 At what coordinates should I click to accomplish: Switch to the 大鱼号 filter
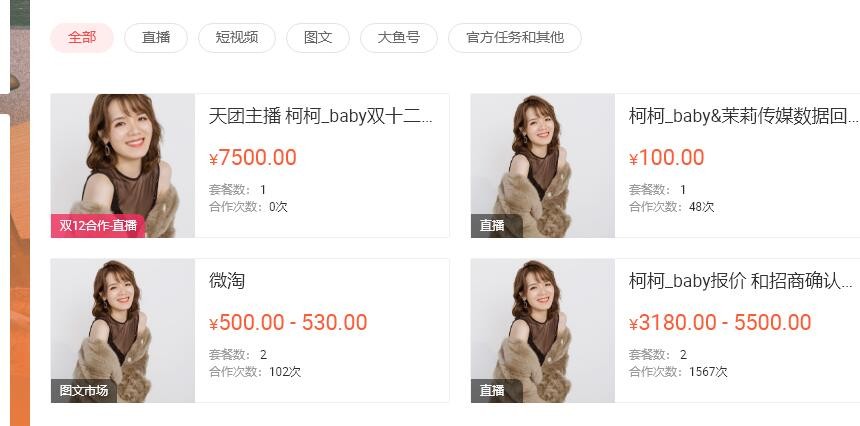399,37
